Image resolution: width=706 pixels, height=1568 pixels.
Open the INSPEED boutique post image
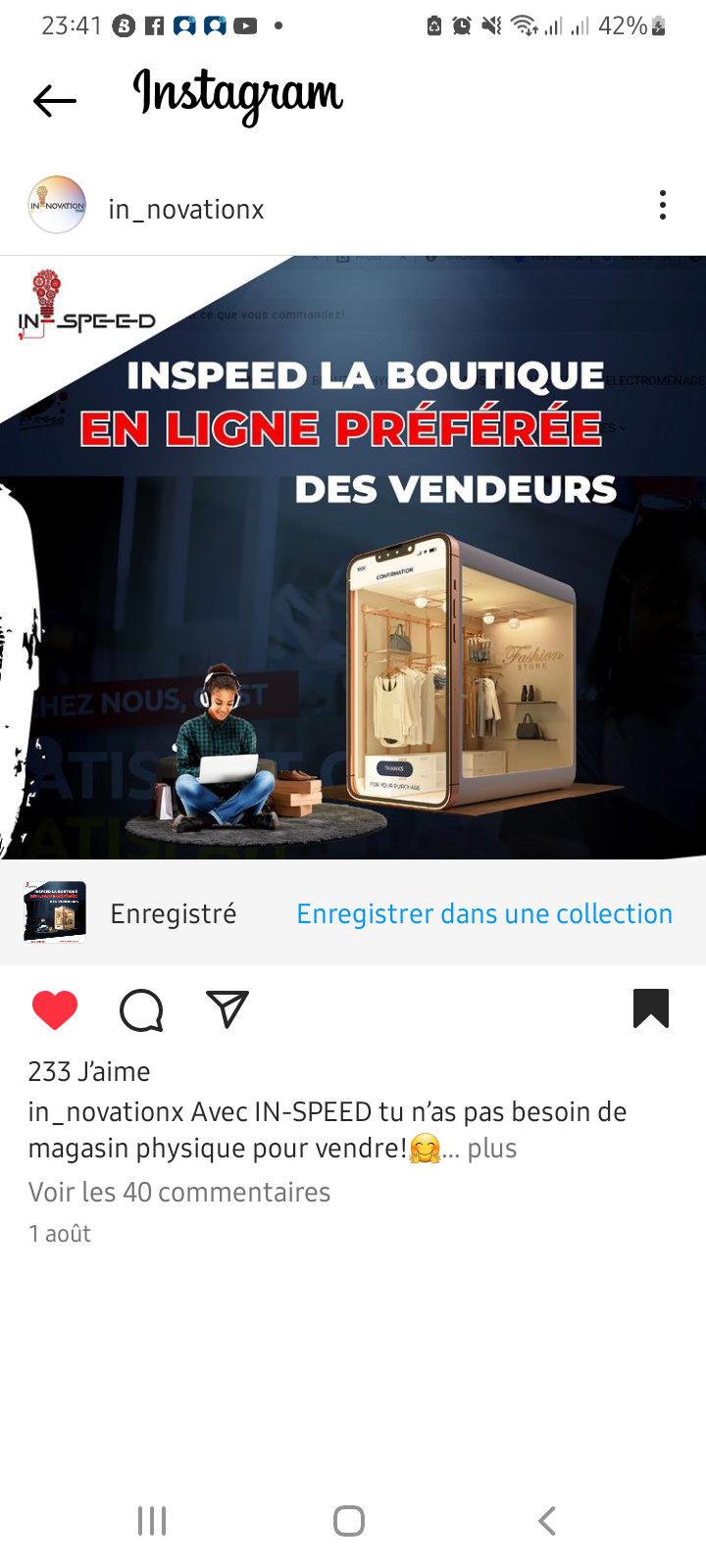[353, 557]
